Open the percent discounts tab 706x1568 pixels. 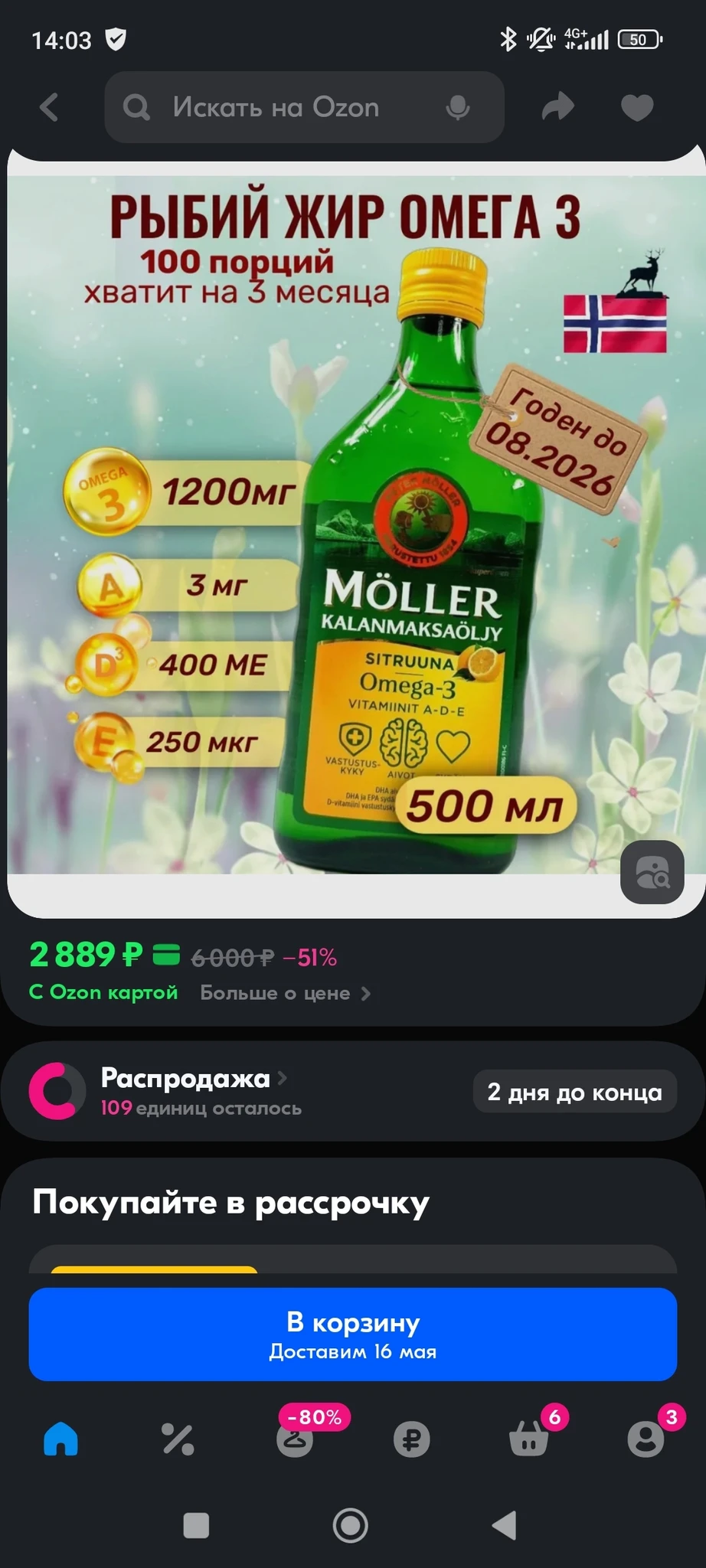click(178, 1439)
